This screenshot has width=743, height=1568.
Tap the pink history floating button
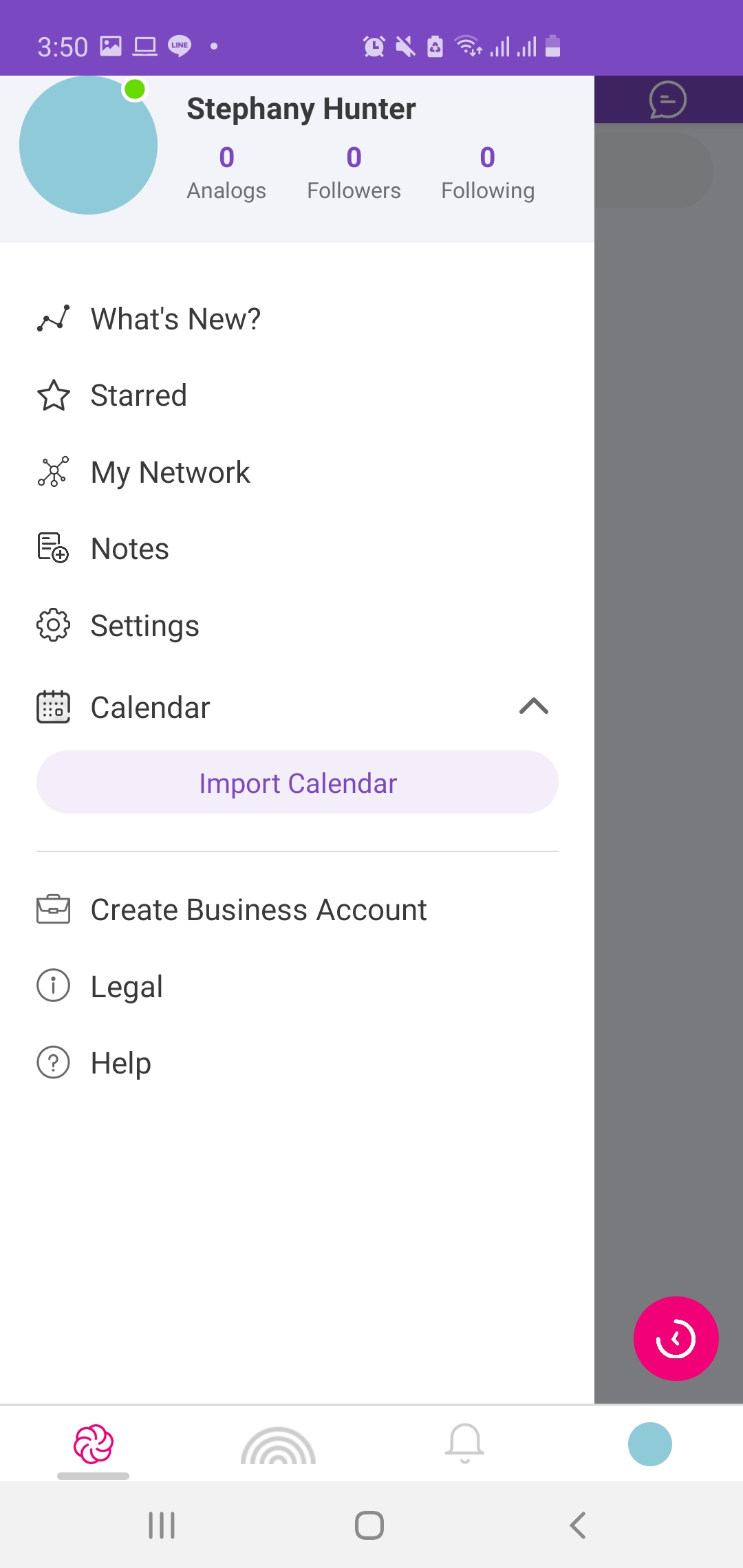coord(676,1338)
